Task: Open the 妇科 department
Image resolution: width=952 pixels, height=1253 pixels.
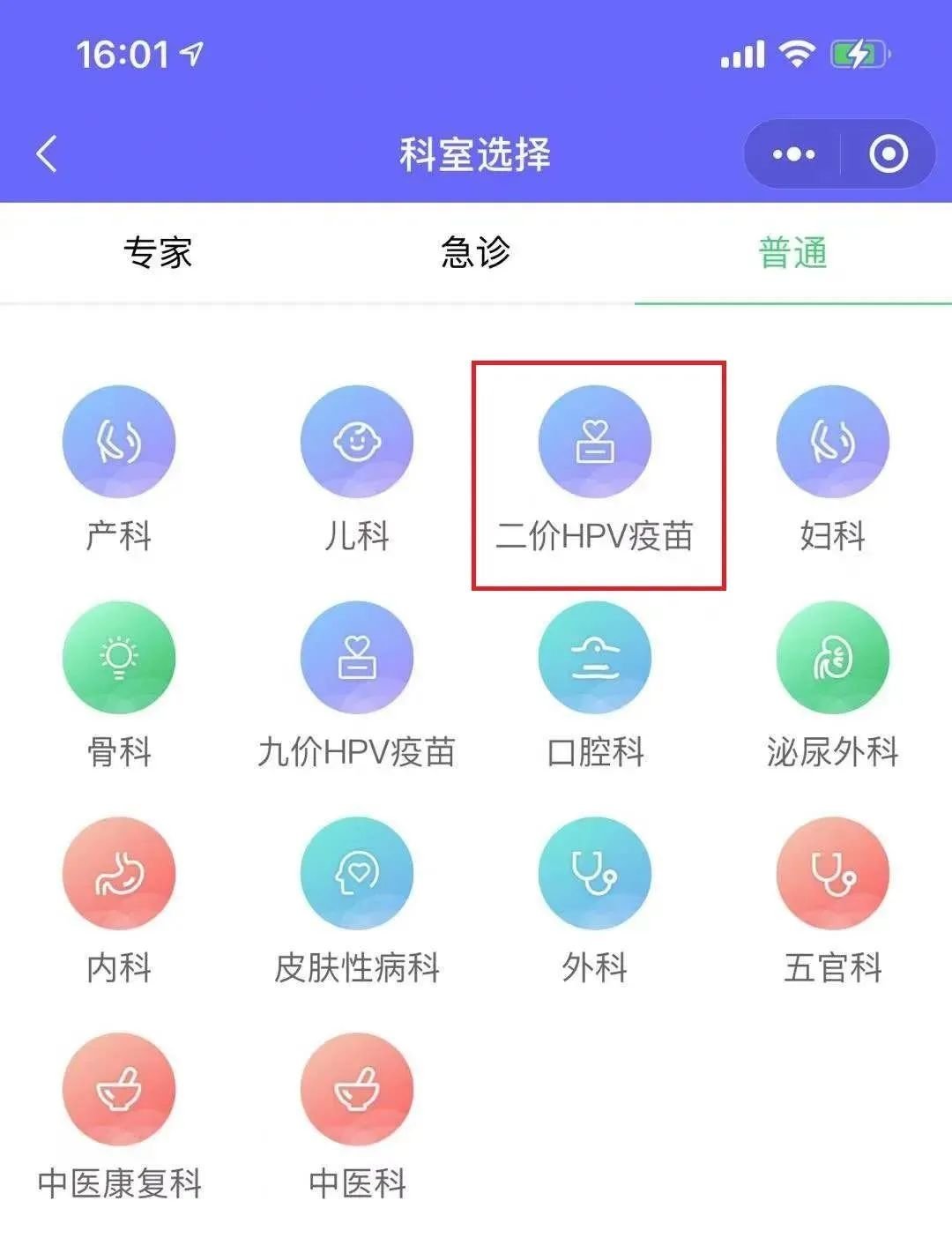Action: (x=833, y=443)
